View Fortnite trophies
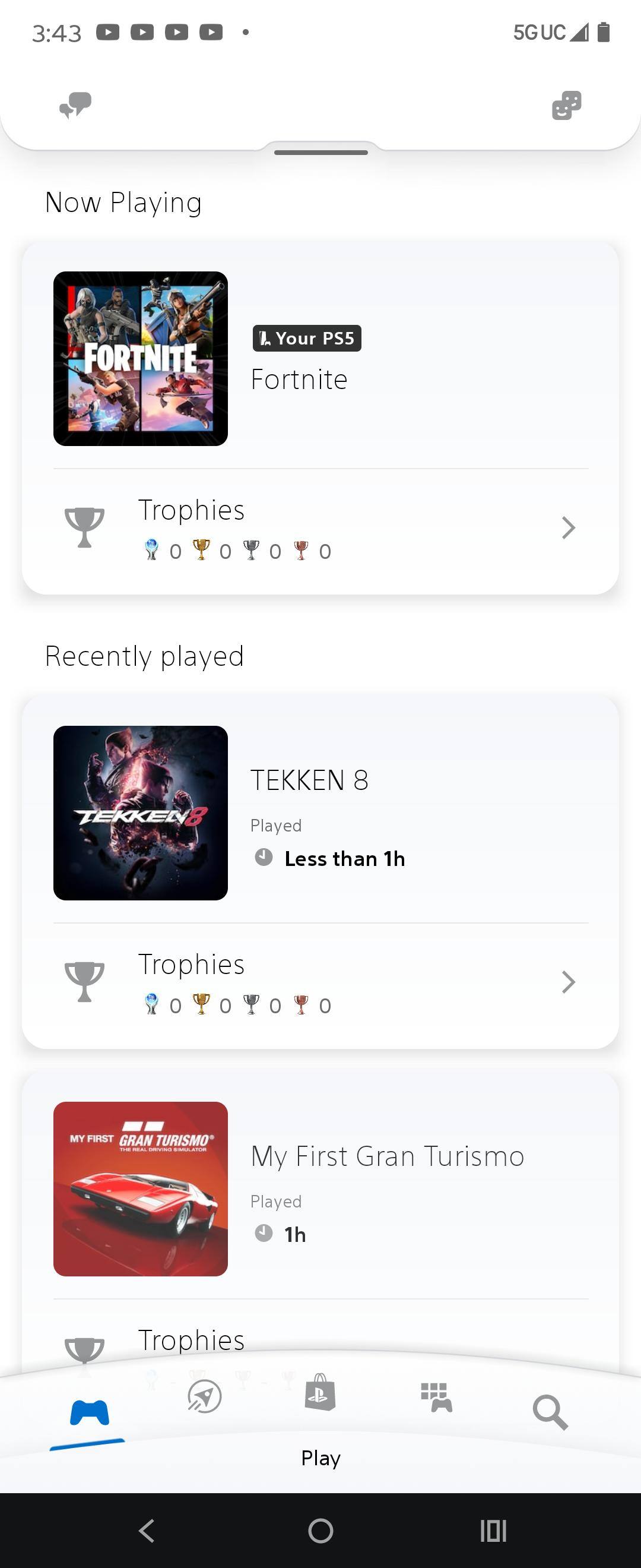641x1568 pixels. click(320, 529)
